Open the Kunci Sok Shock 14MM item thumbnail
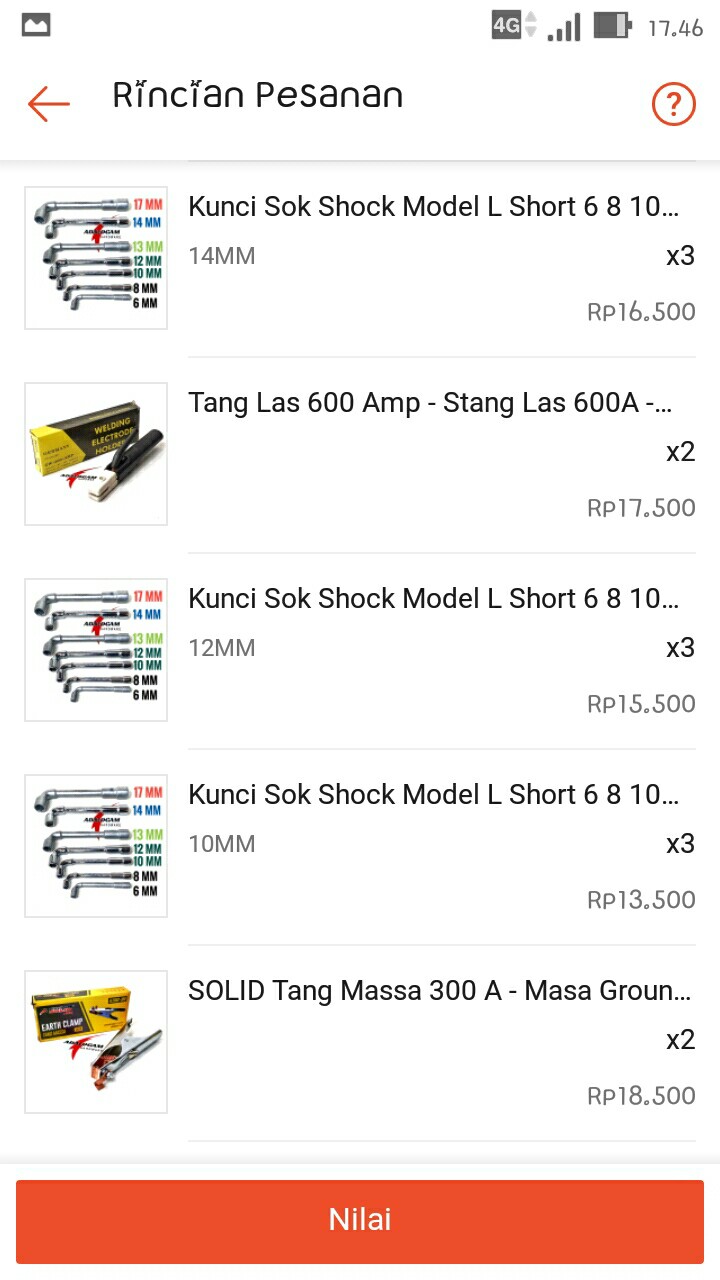This screenshot has height=1280, width=720. (x=95, y=257)
